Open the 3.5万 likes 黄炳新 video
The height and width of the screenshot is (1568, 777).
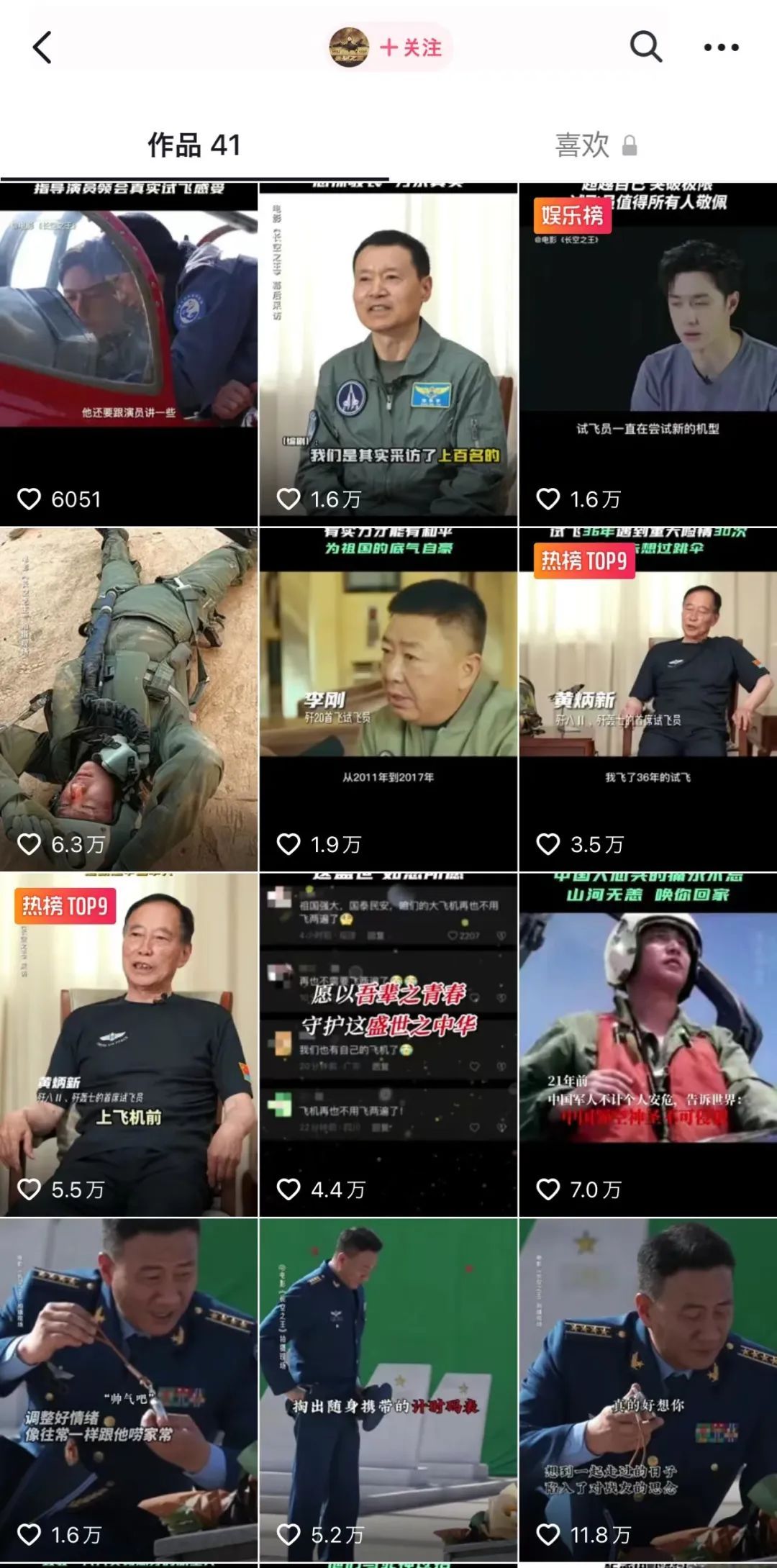click(x=648, y=699)
